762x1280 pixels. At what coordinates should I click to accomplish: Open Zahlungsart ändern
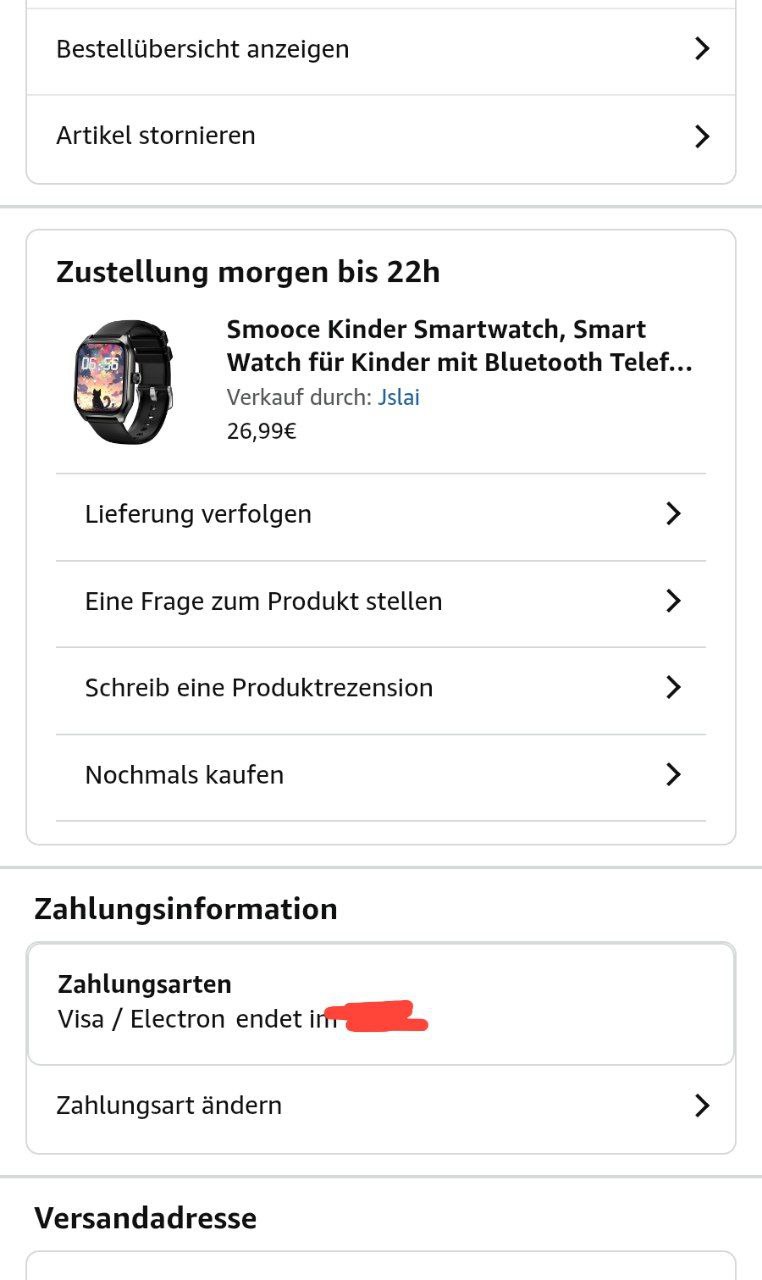tap(380, 1106)
